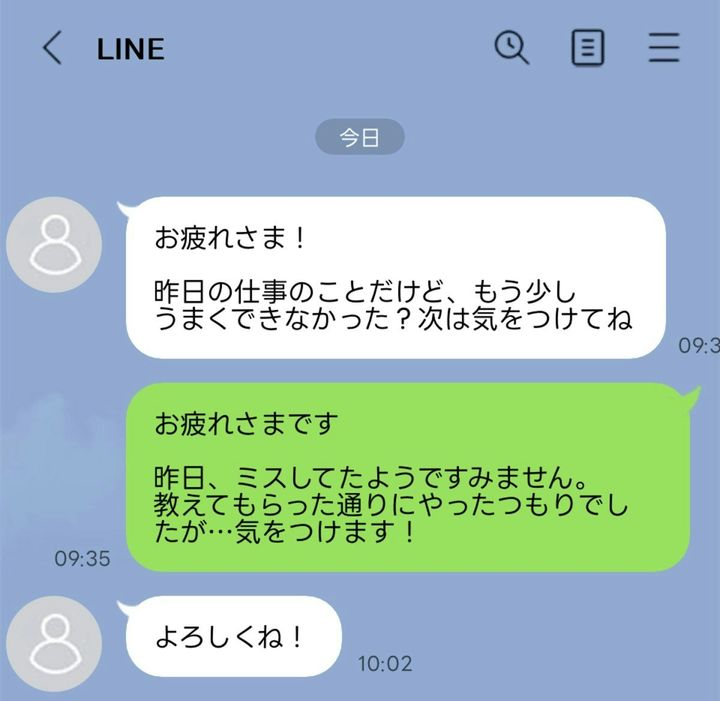Open the hamburger chat menu
The image size is (720, 701).
pos(664,48)
